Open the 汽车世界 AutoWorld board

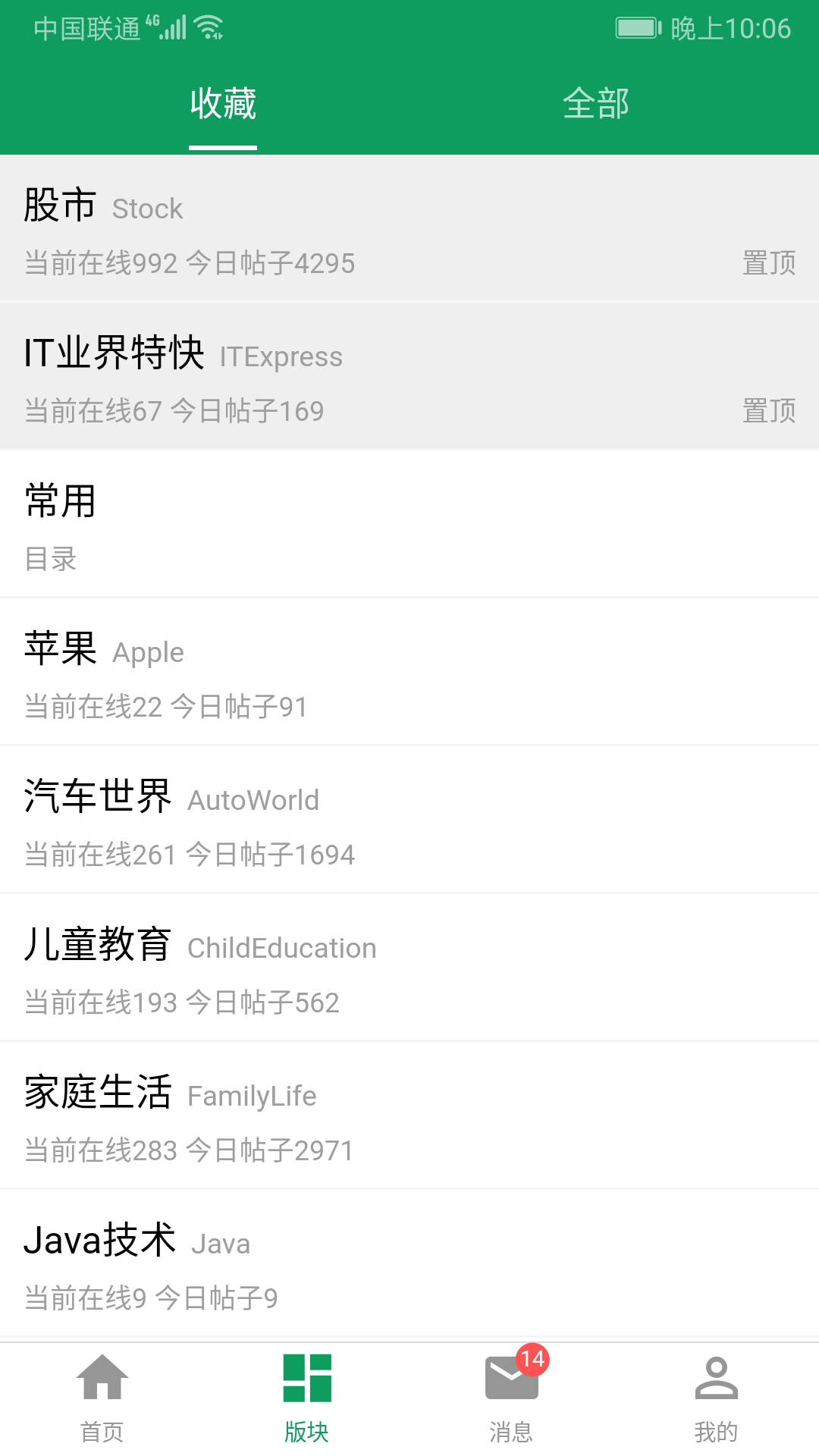tap(303, 819)
